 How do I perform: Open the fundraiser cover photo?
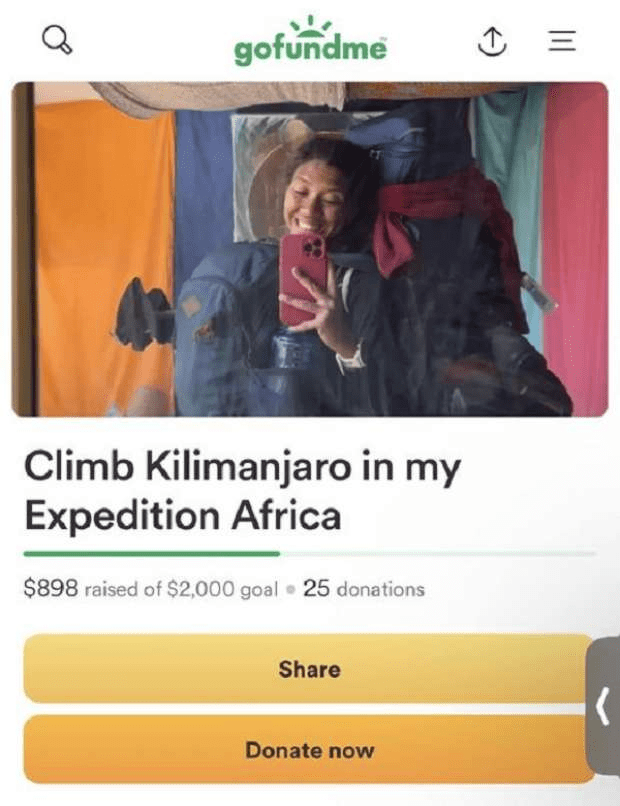pyautogui.click(x=310, y=249)
